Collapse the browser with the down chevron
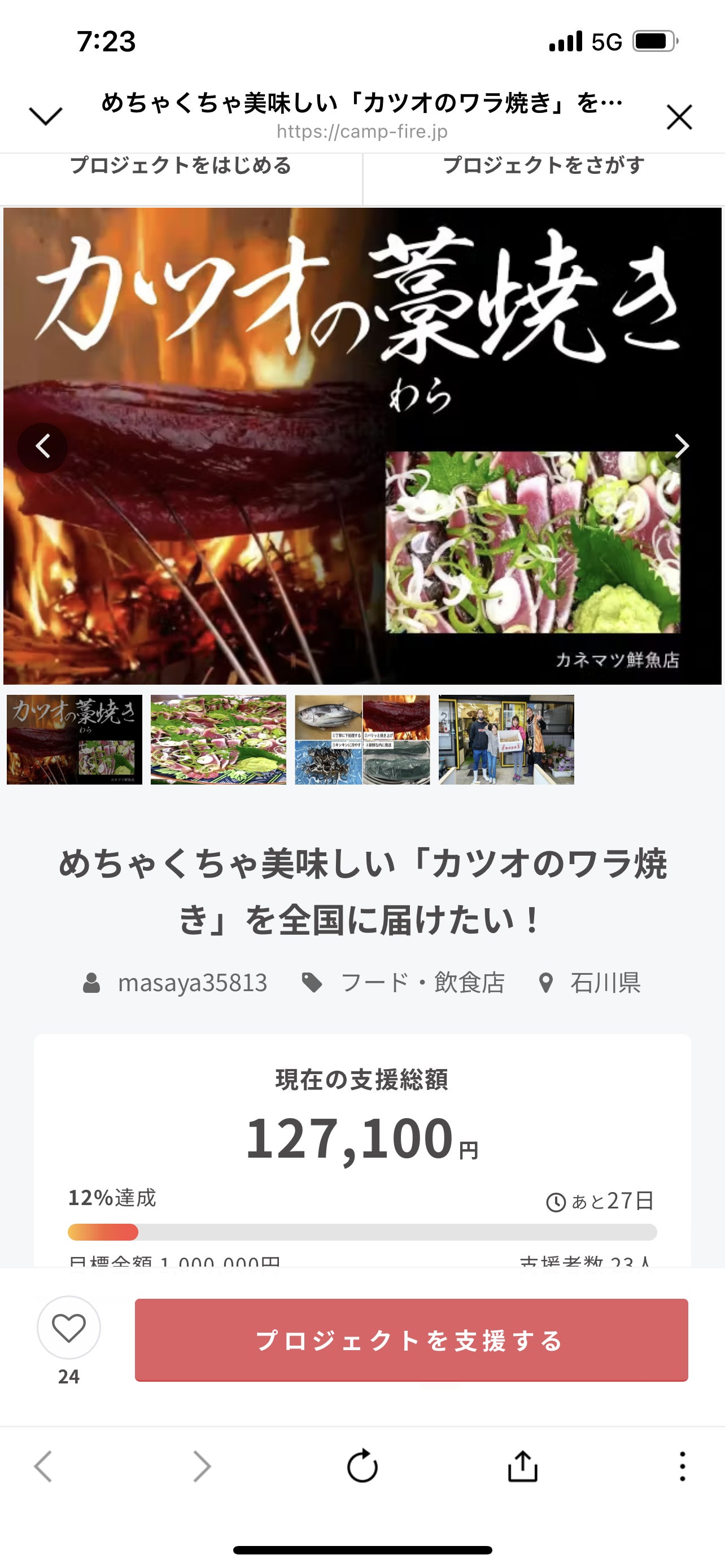 pyautogui.click(x=46, y=116)
